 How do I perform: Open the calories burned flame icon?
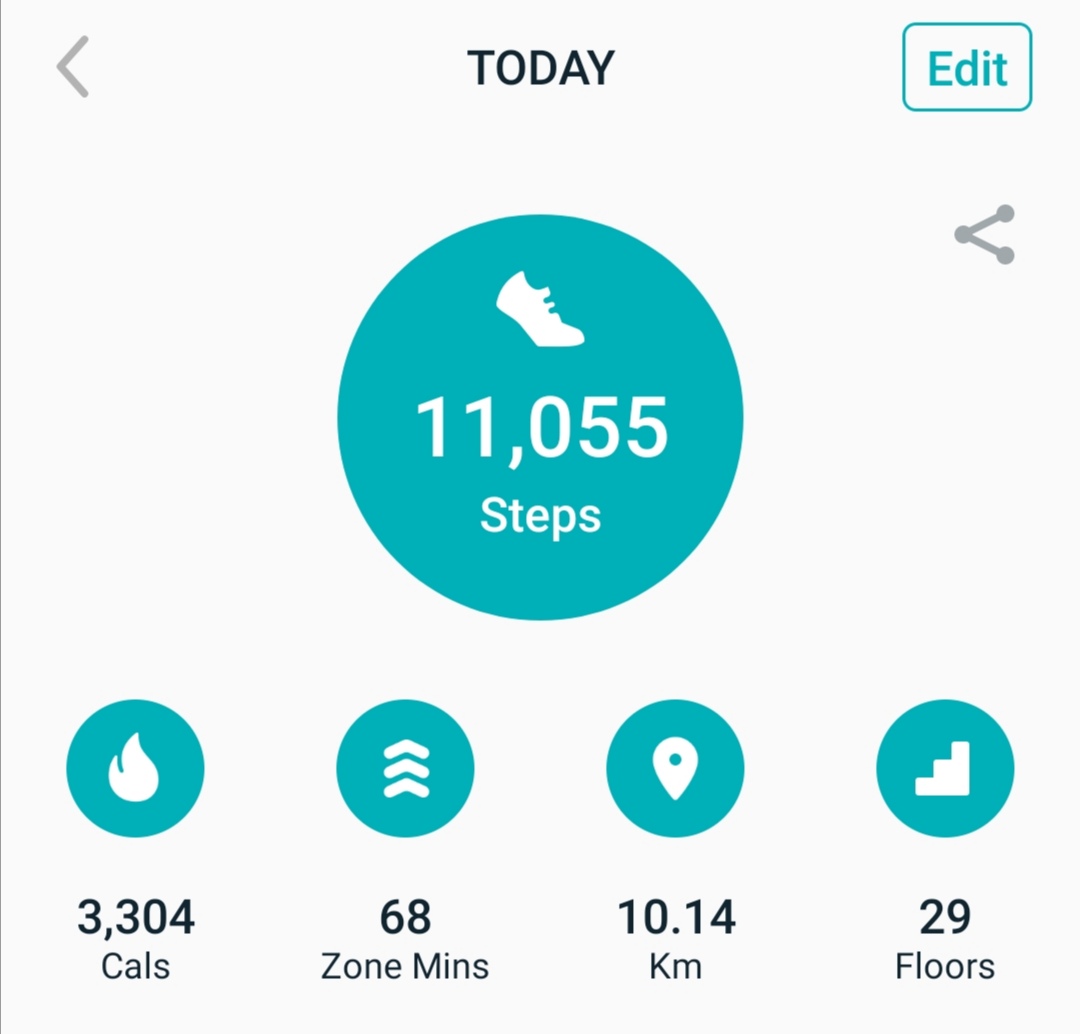135,768
